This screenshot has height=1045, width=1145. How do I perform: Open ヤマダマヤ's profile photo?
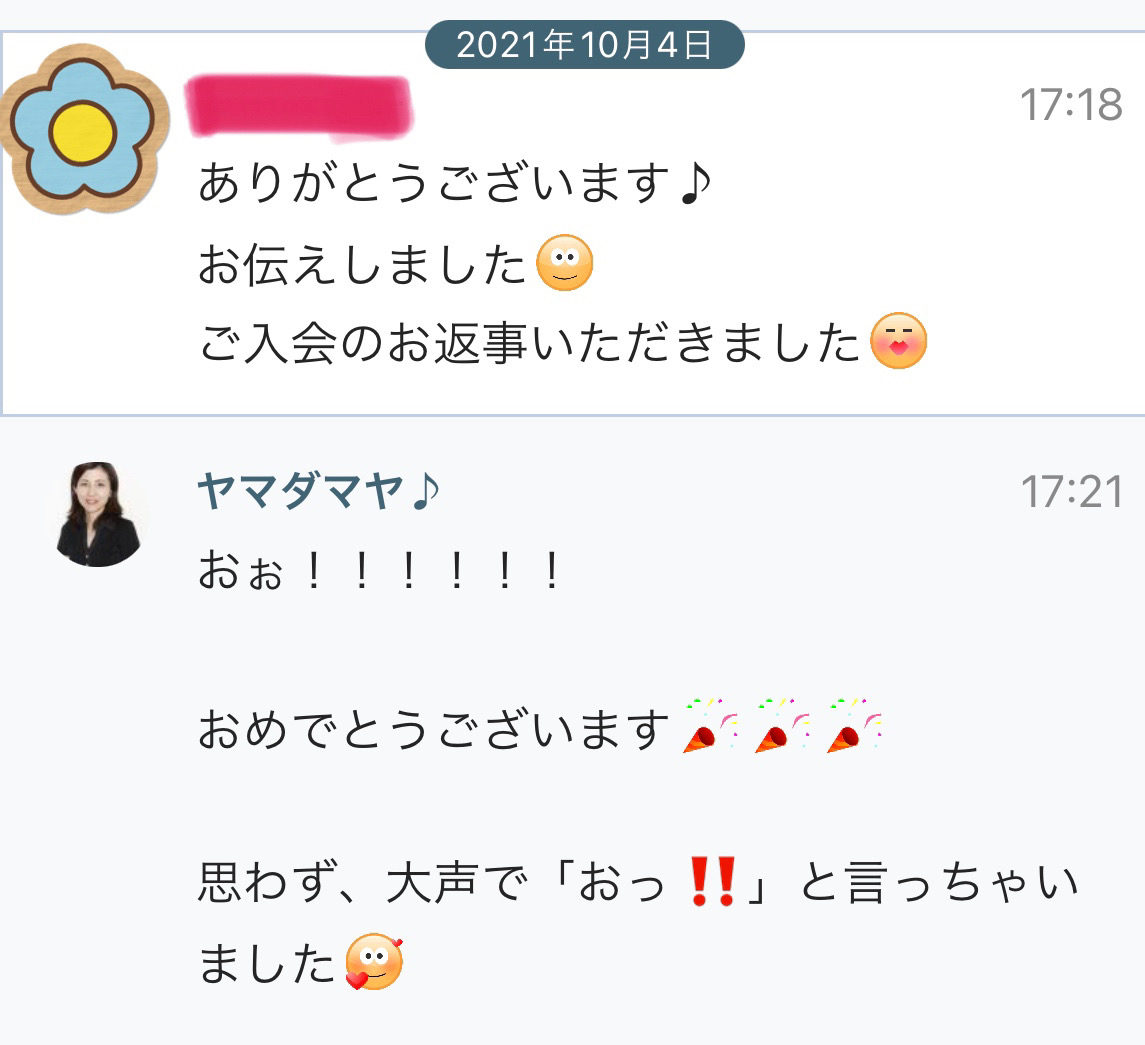[x=97, y=514]
